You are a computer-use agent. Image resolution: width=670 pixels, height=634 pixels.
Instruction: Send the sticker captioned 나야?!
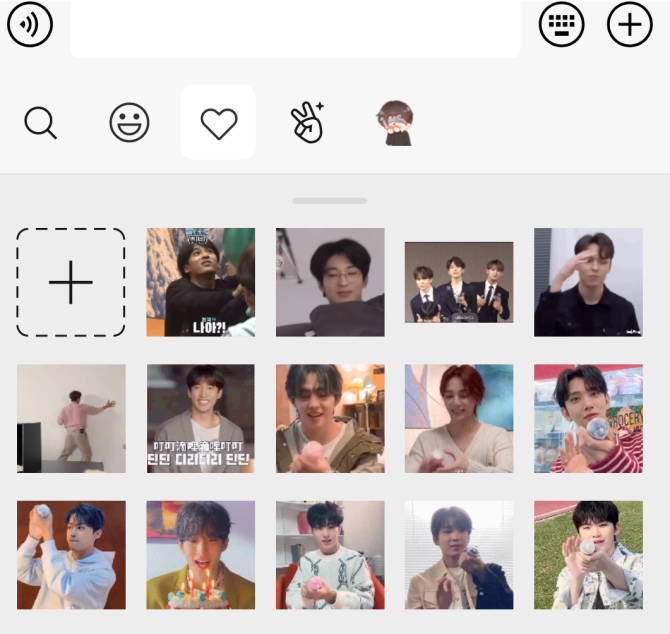200,282
